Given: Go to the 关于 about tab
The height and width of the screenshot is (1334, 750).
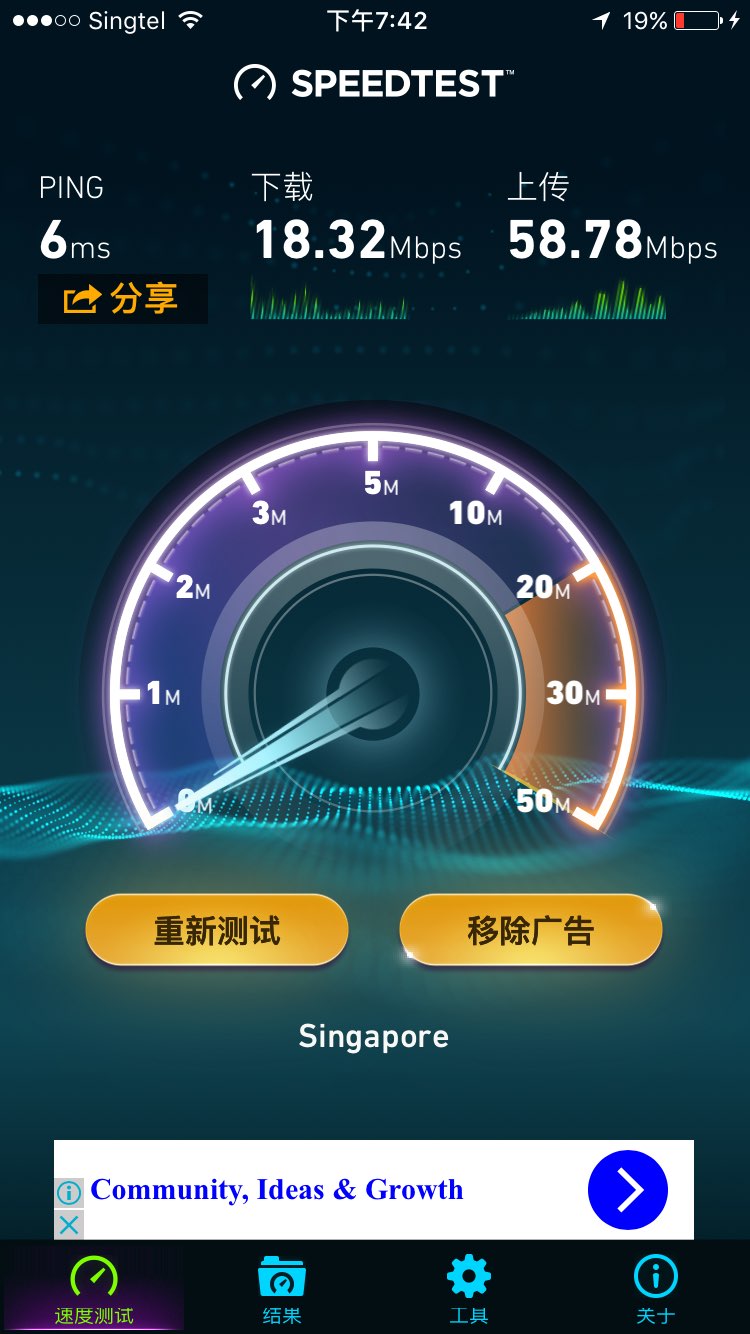Looking at the screenshot, I should 655,1289.
